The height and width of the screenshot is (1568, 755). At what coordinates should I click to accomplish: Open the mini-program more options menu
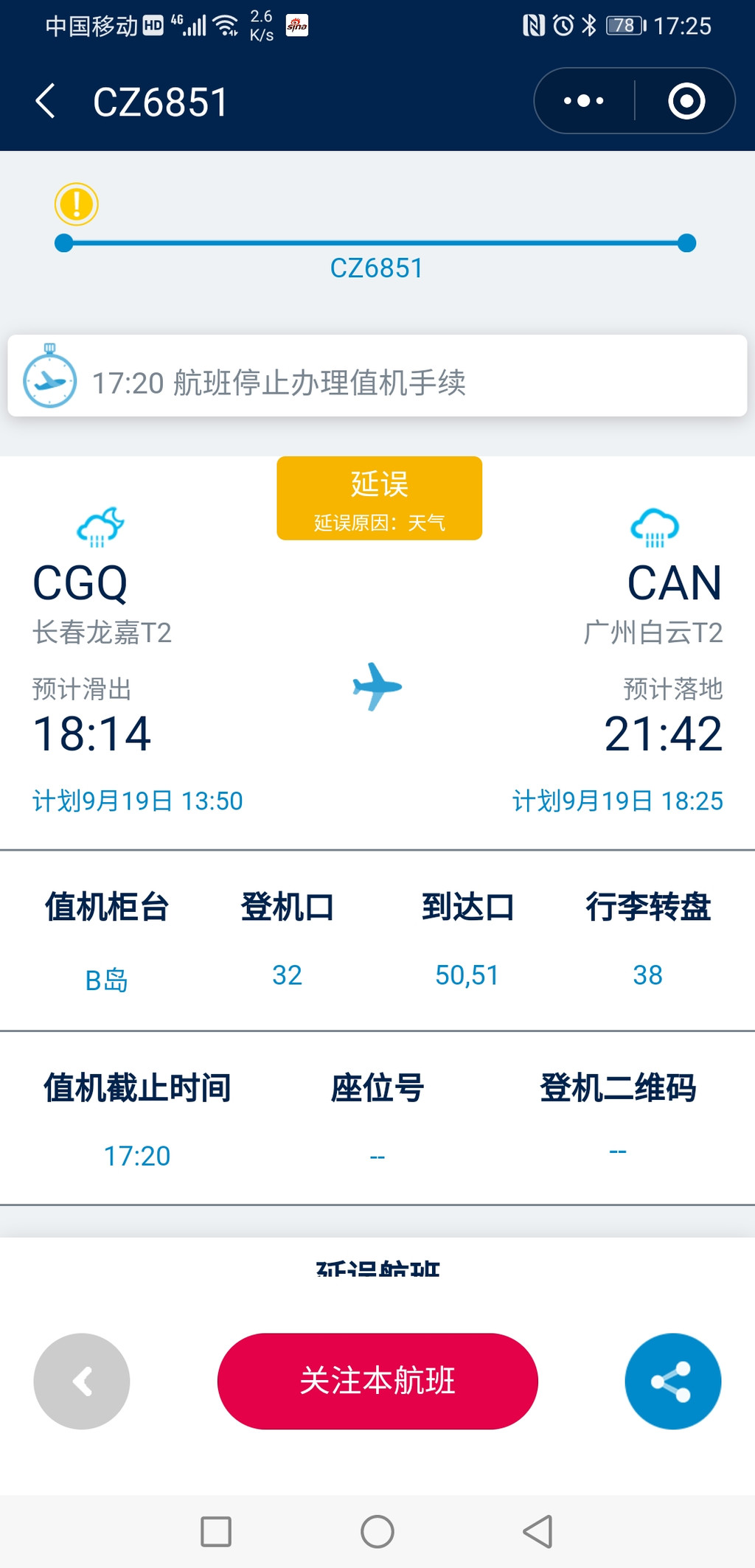click(584, 101)
